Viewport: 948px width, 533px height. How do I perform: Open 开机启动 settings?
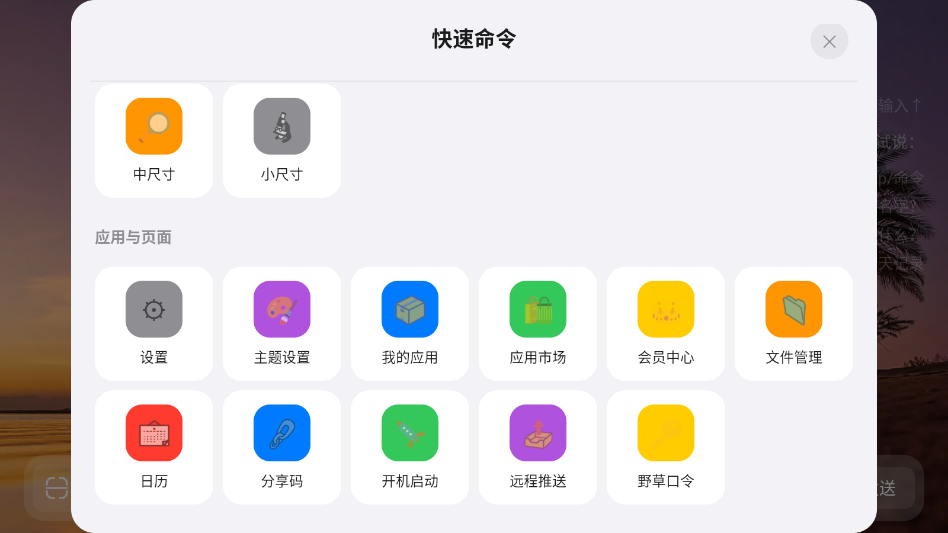tap(410, 447)
